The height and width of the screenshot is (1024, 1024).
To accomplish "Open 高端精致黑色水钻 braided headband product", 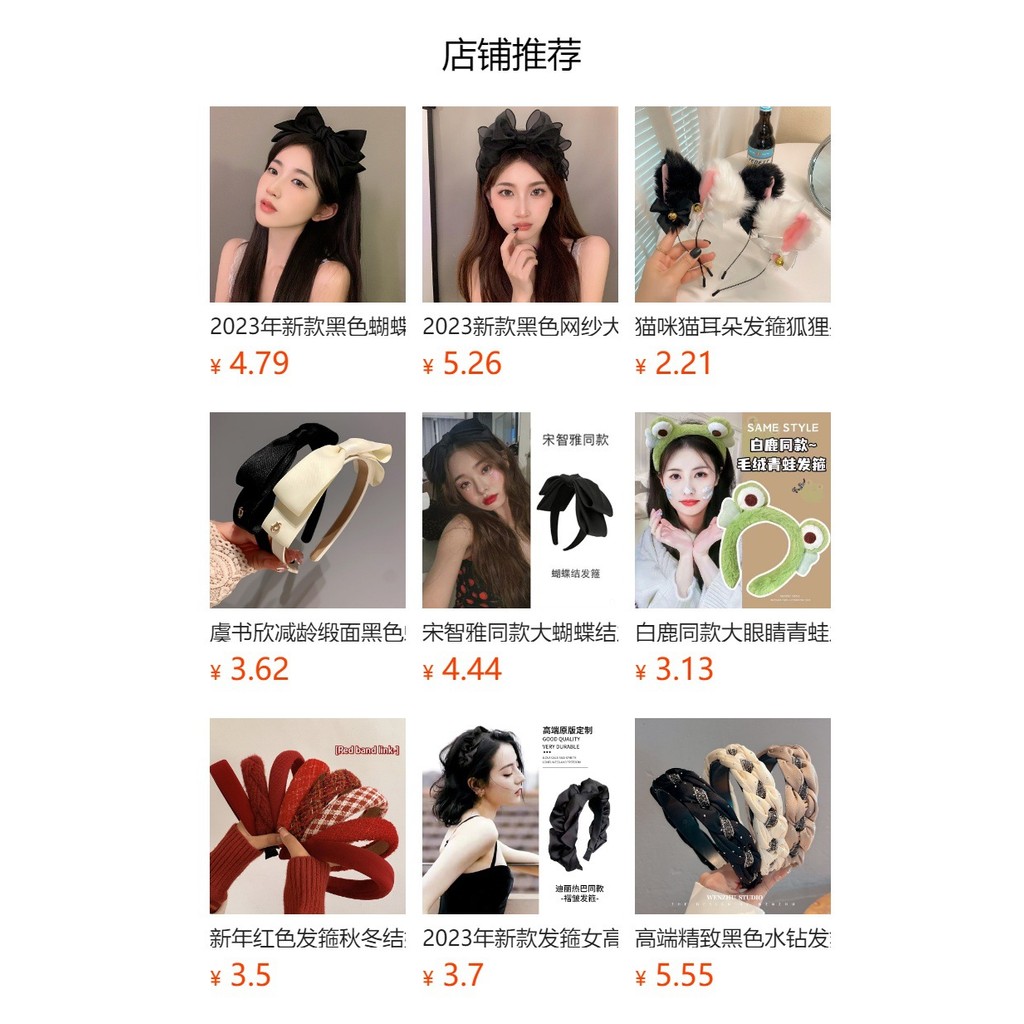I will coord(732,816).
